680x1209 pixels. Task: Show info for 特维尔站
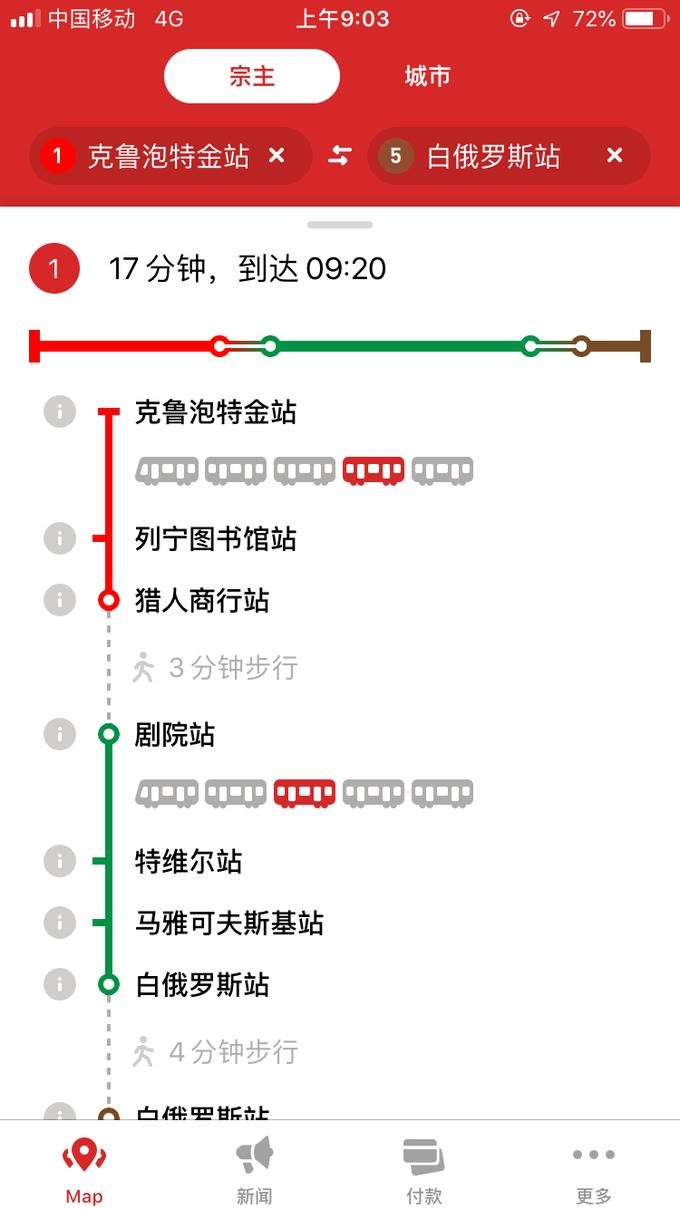tap(60, 860)
